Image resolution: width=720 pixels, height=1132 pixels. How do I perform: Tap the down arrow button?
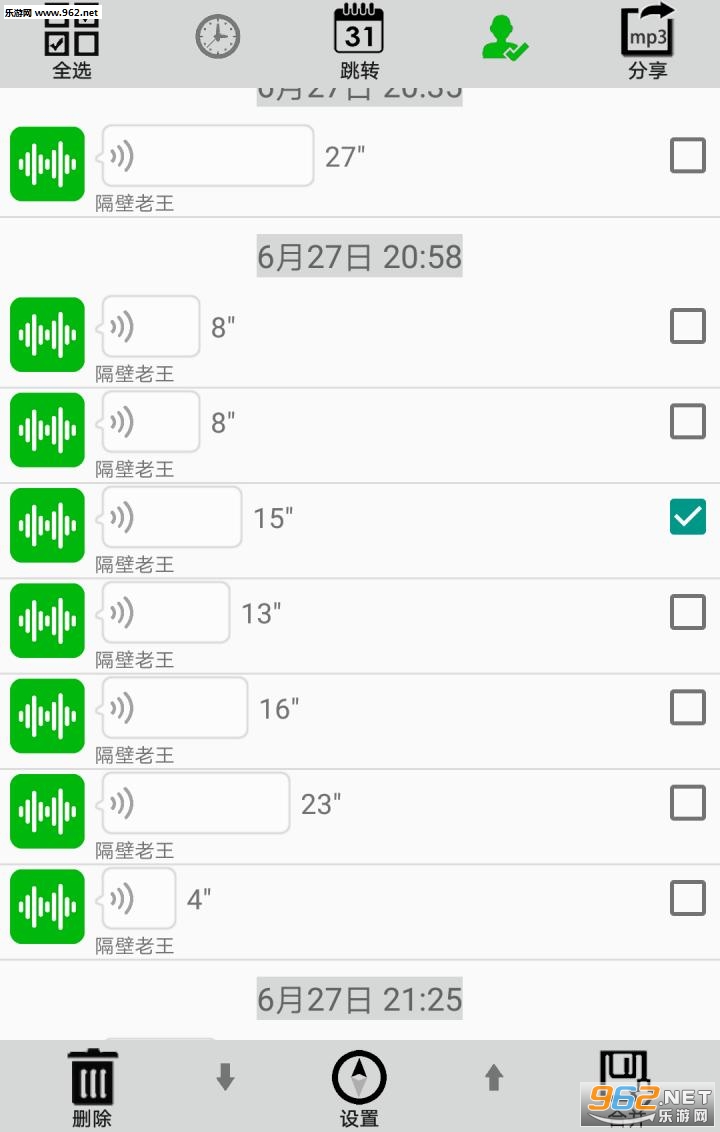coord(225,1077)
